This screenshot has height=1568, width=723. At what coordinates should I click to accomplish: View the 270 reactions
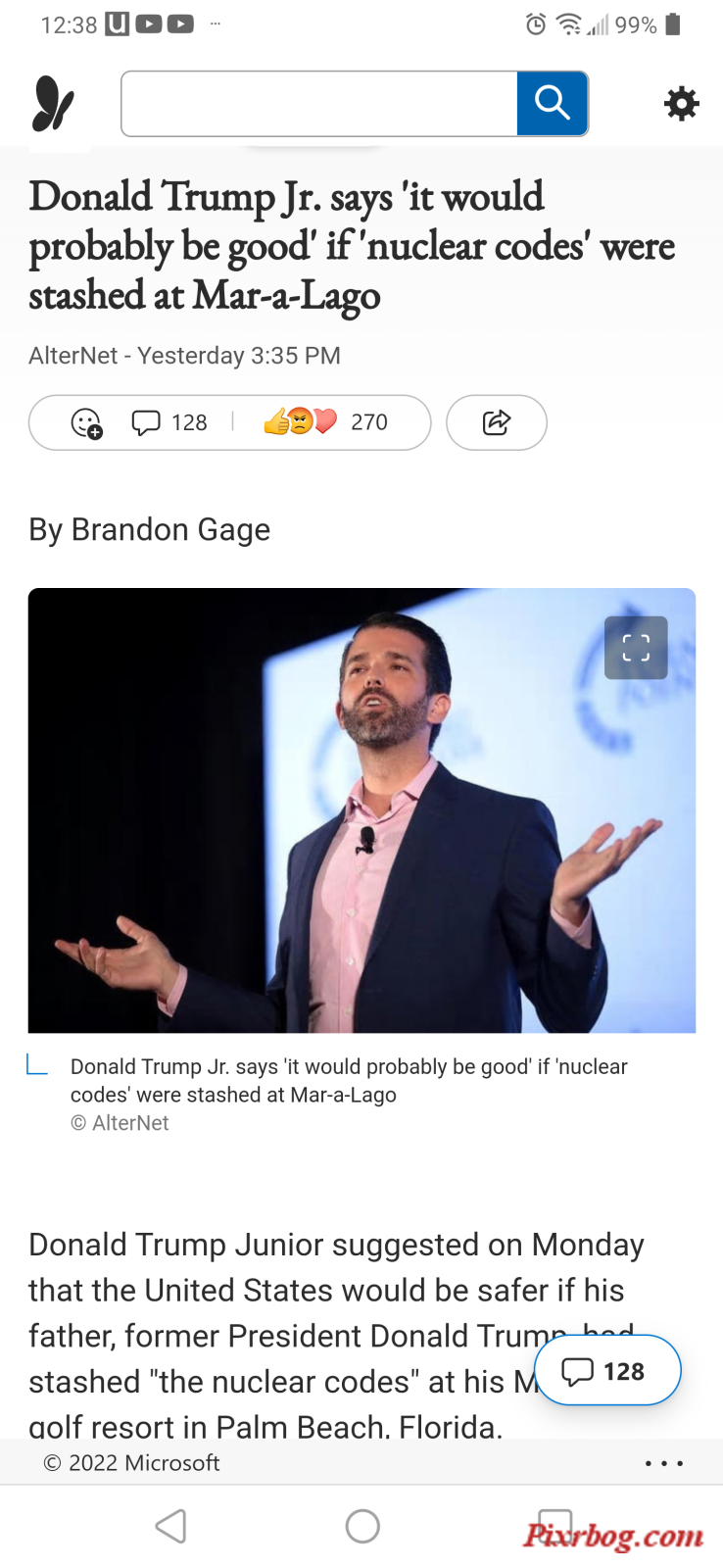(325, 422)
